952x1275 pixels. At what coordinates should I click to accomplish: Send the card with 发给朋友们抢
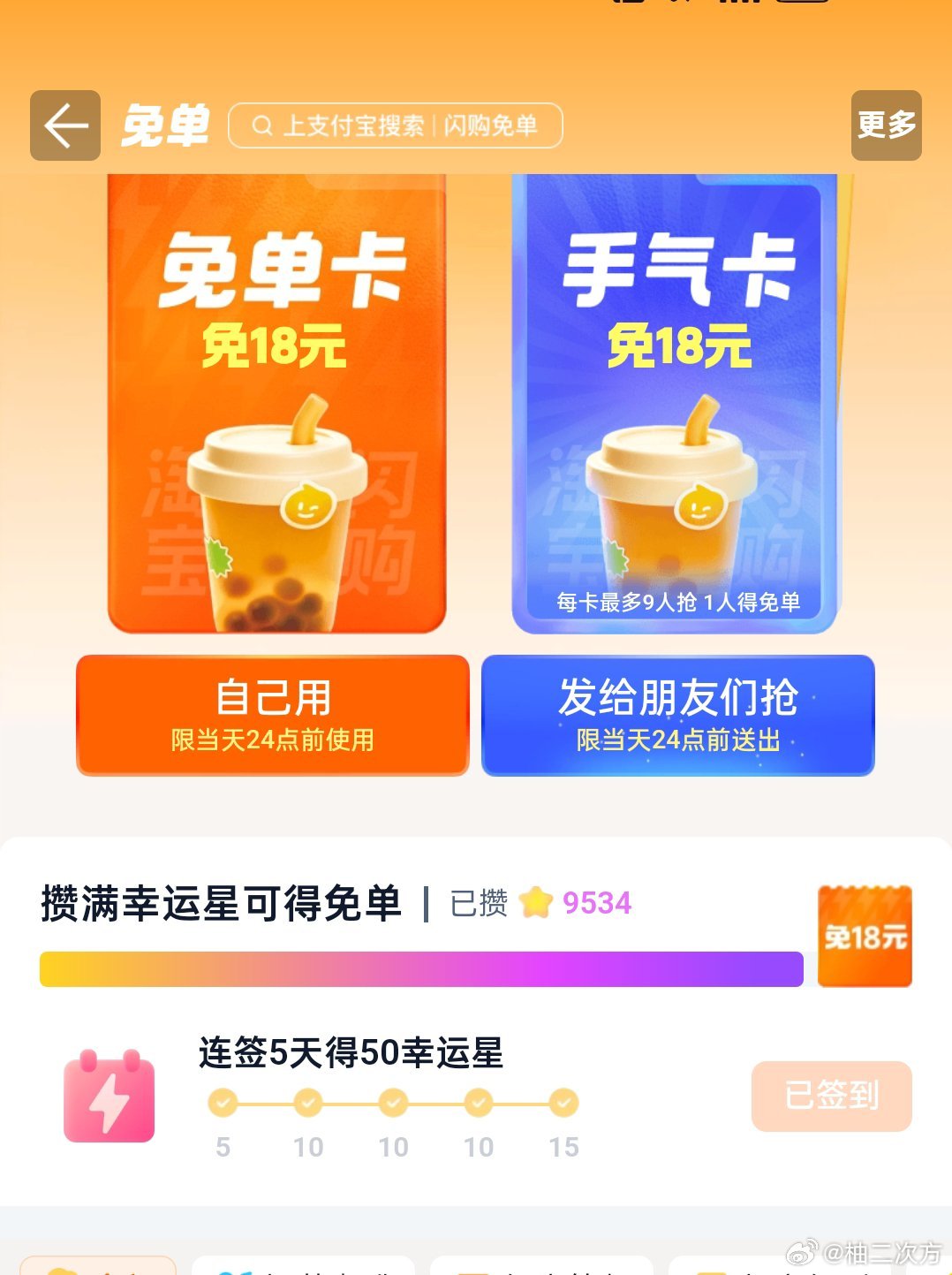point(677,715)
